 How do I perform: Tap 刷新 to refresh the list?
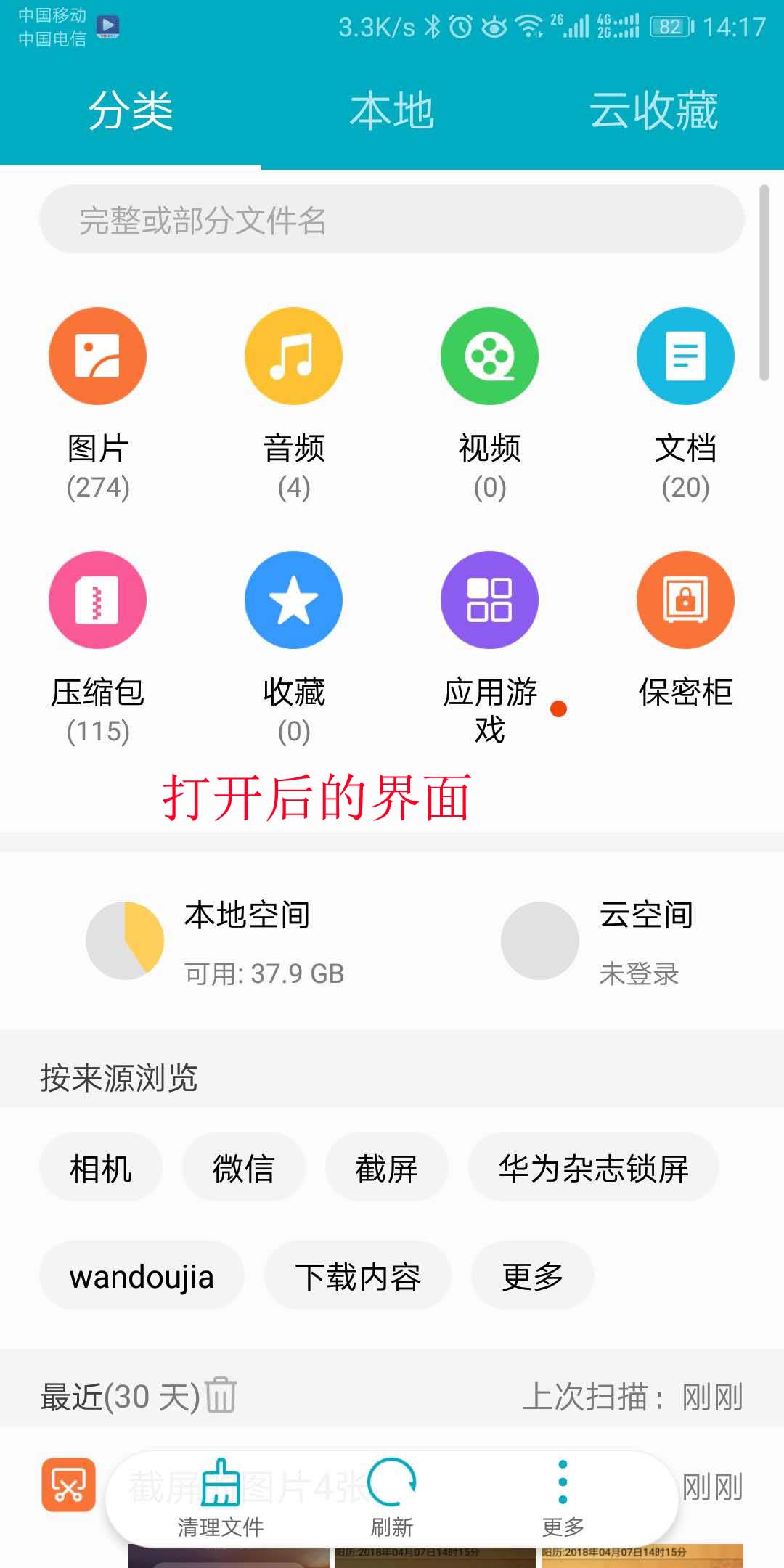click(x=392, y=1497)
